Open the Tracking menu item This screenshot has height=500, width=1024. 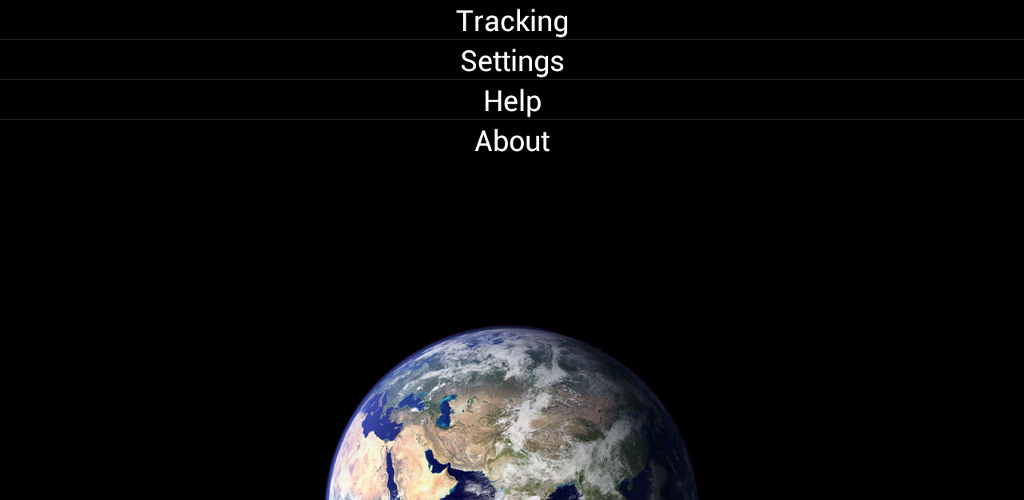(x=512, y=20)
